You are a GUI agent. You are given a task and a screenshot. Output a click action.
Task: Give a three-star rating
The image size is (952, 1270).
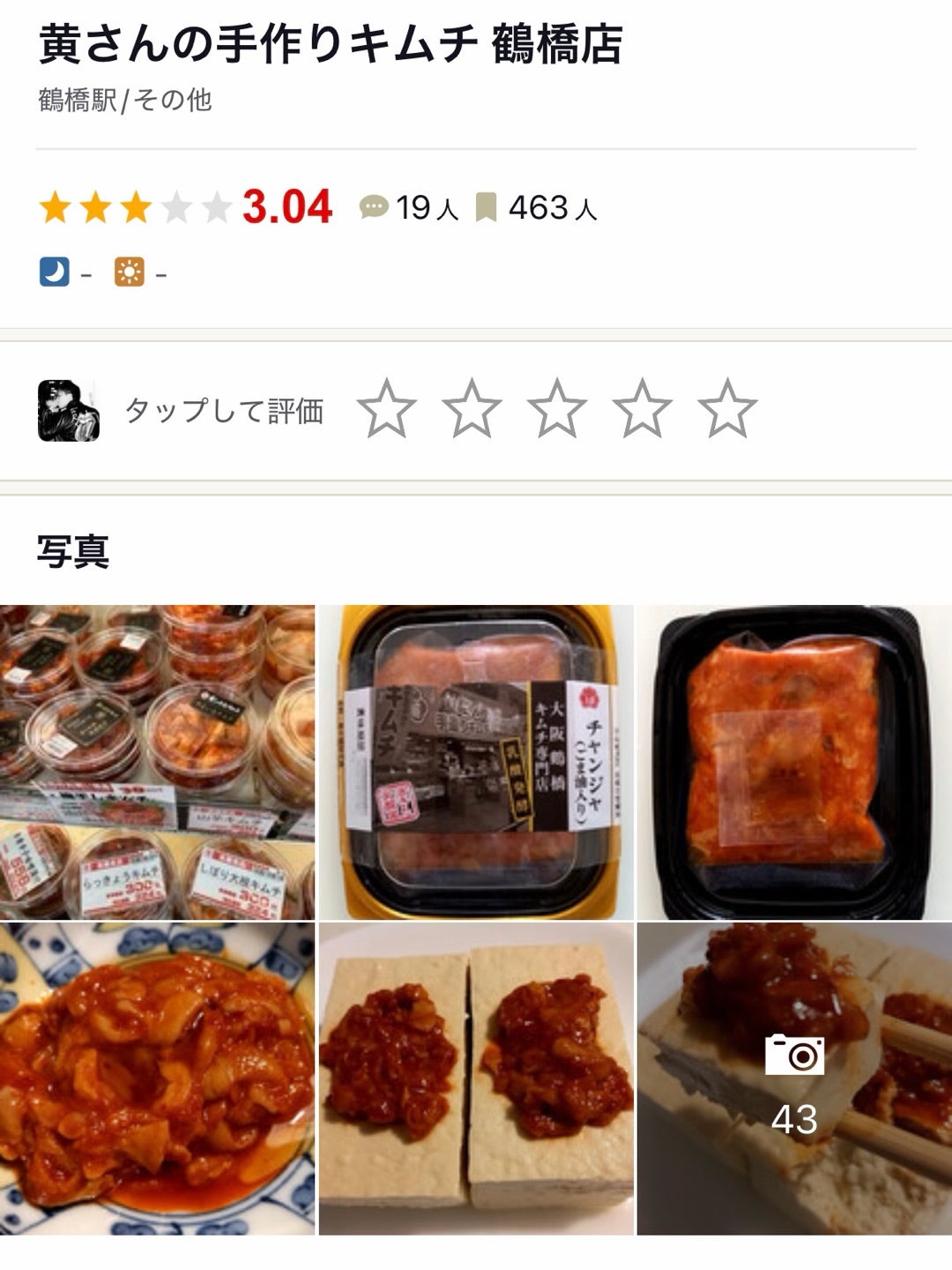pyautogui.click(x=557, y=409)
